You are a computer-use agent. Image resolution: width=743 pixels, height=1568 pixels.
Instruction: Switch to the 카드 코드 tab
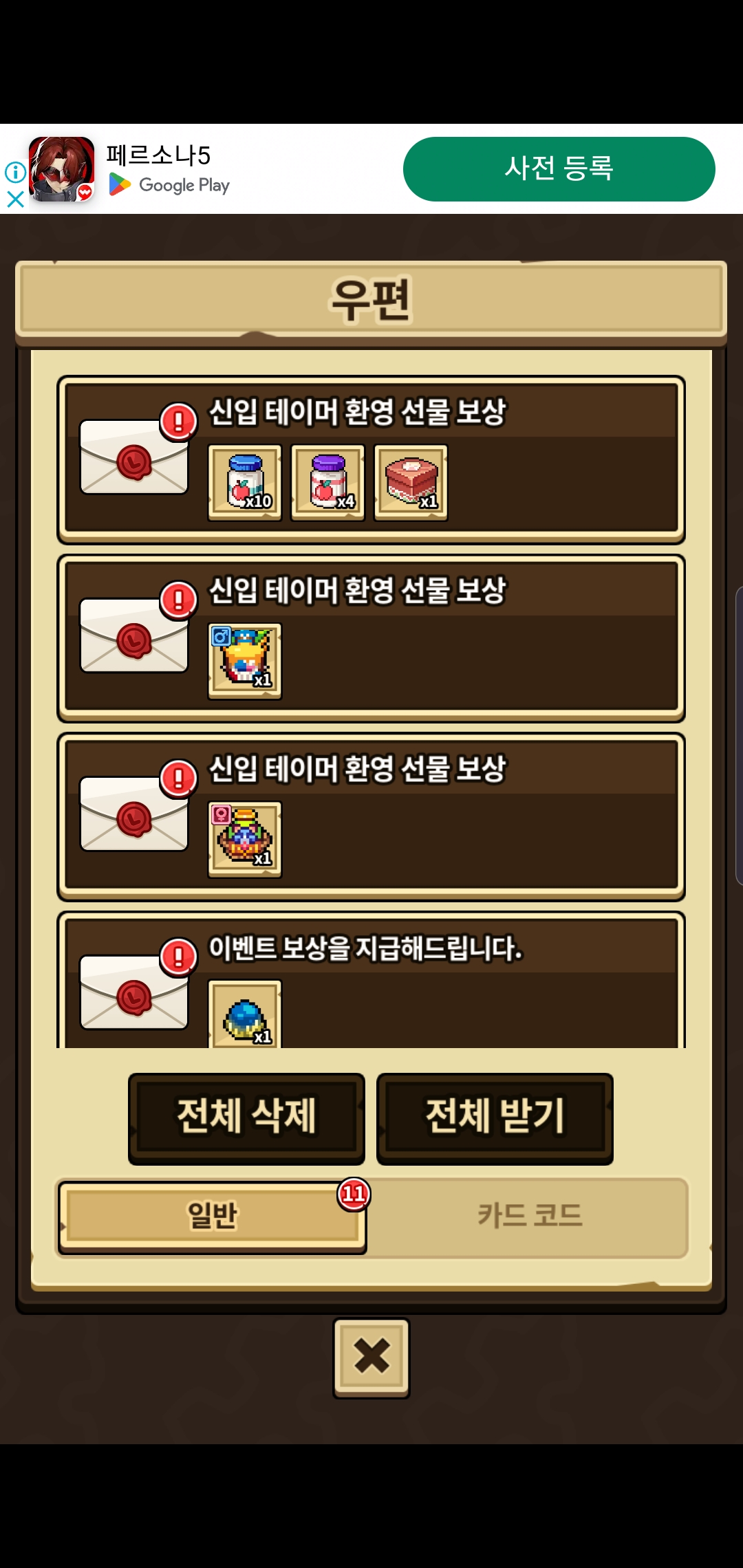tap(528, 1216)
